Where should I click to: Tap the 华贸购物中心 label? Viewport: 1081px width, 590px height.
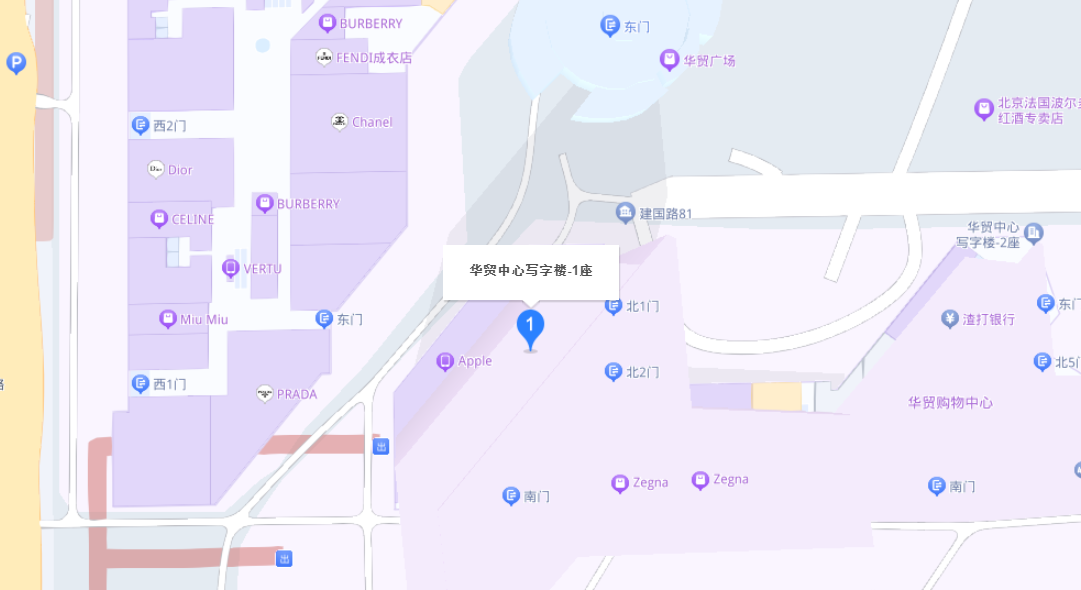point(950,403)
